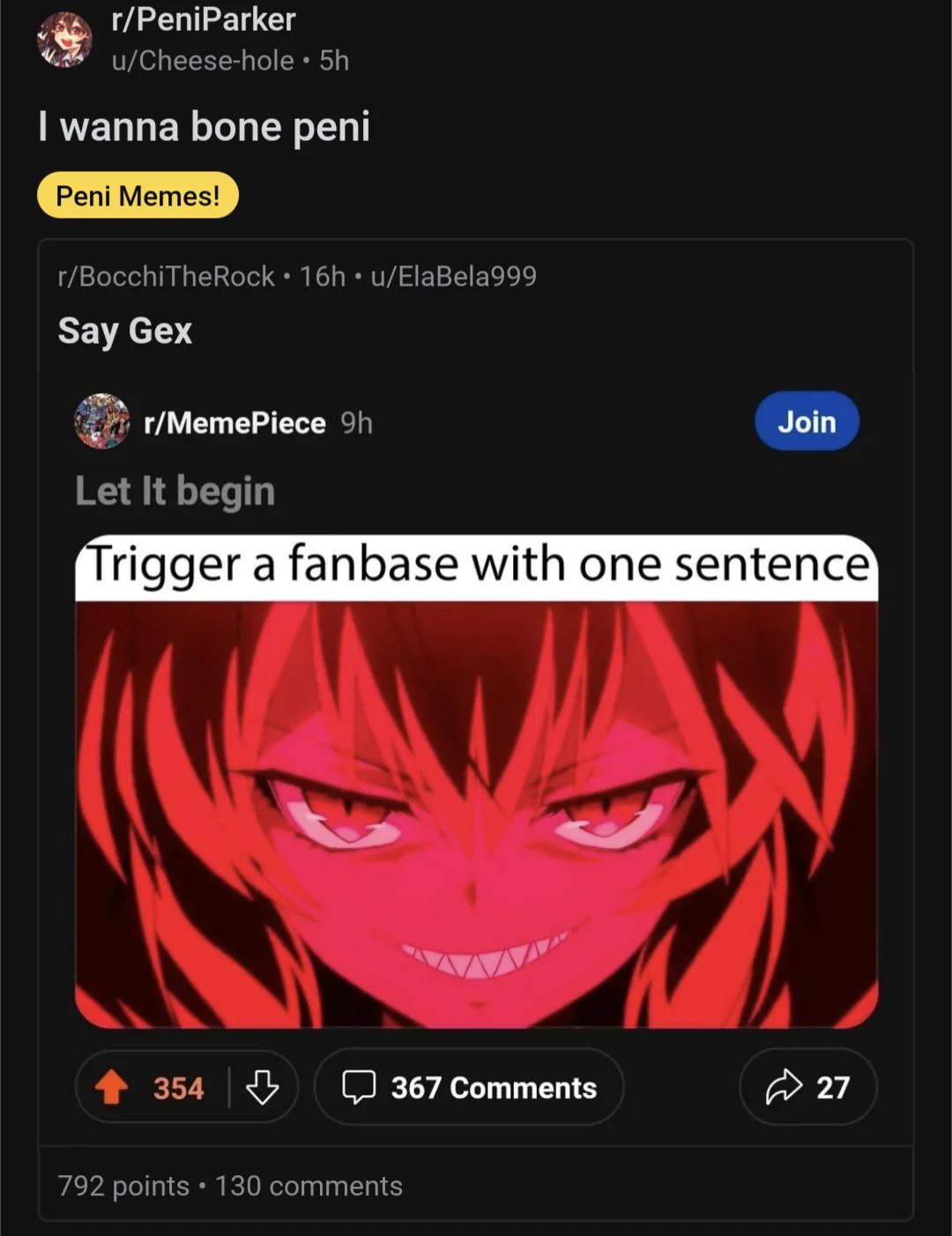The height and width of the screenshot is (1236, 952).
Task: Tap the r/PeniParker community avatar
Action: [64, 40]
